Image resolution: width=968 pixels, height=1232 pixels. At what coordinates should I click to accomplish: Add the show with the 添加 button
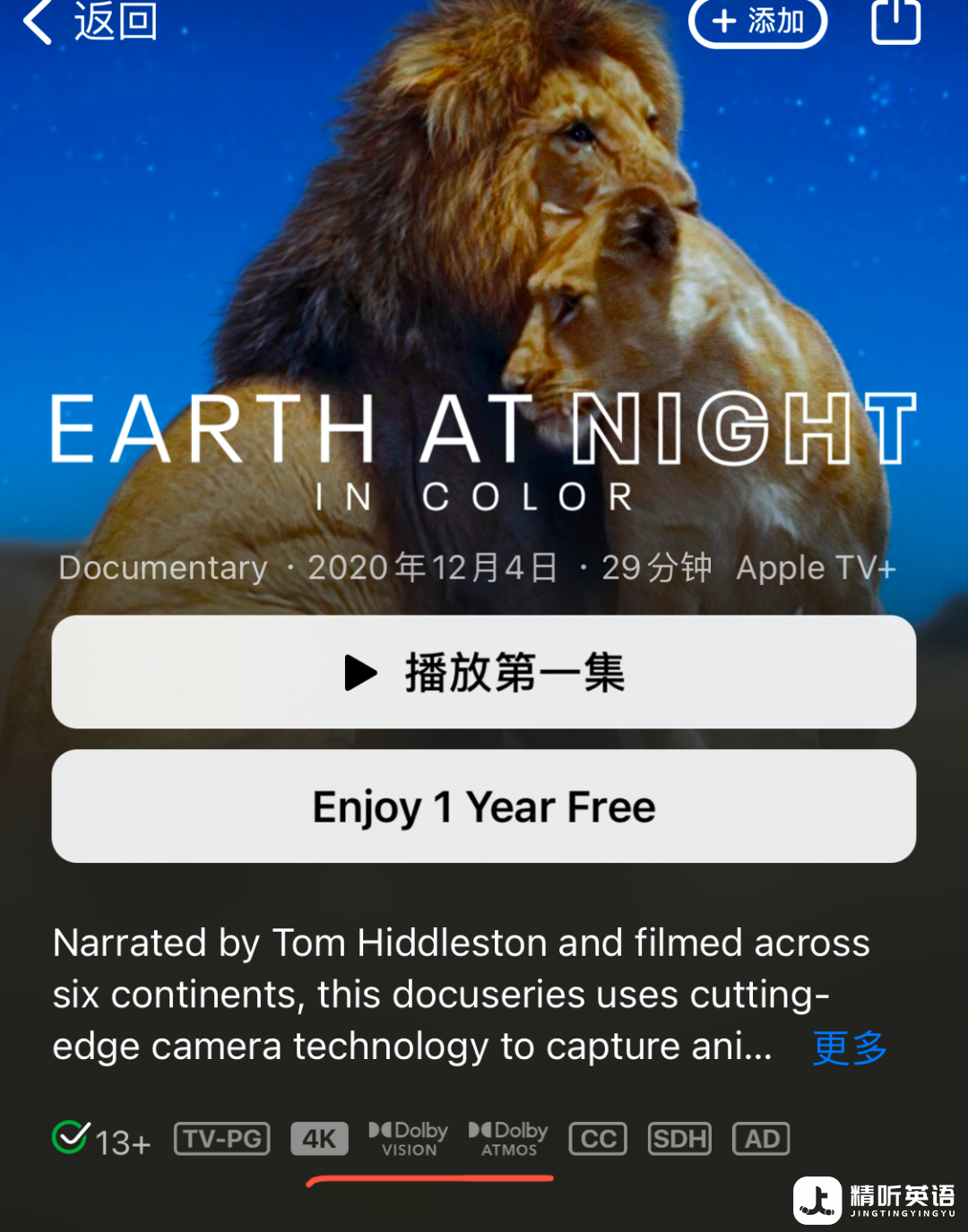757,22
